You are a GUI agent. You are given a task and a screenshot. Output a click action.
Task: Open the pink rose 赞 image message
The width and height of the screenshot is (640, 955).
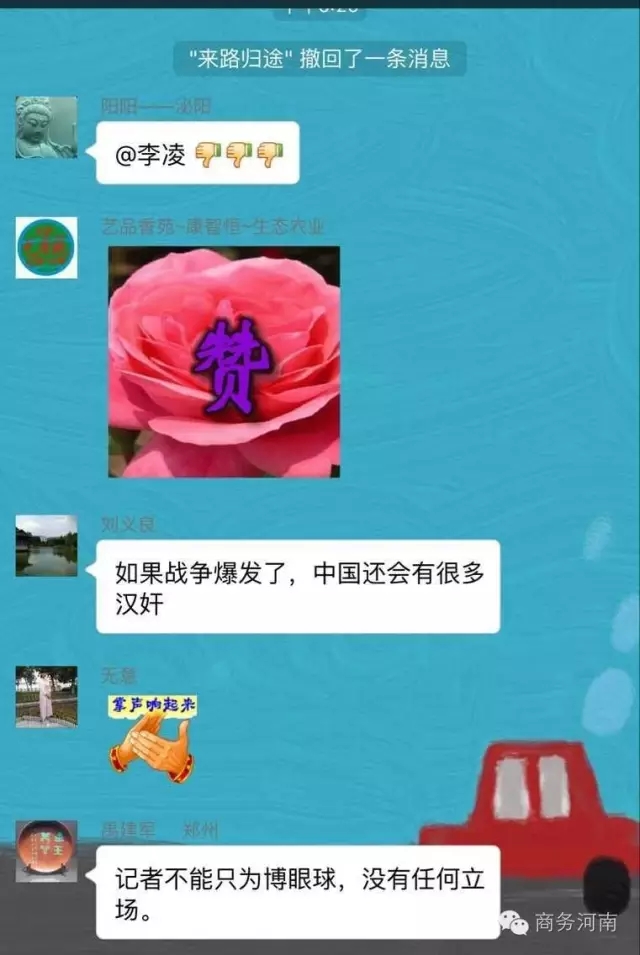[224, 362]
